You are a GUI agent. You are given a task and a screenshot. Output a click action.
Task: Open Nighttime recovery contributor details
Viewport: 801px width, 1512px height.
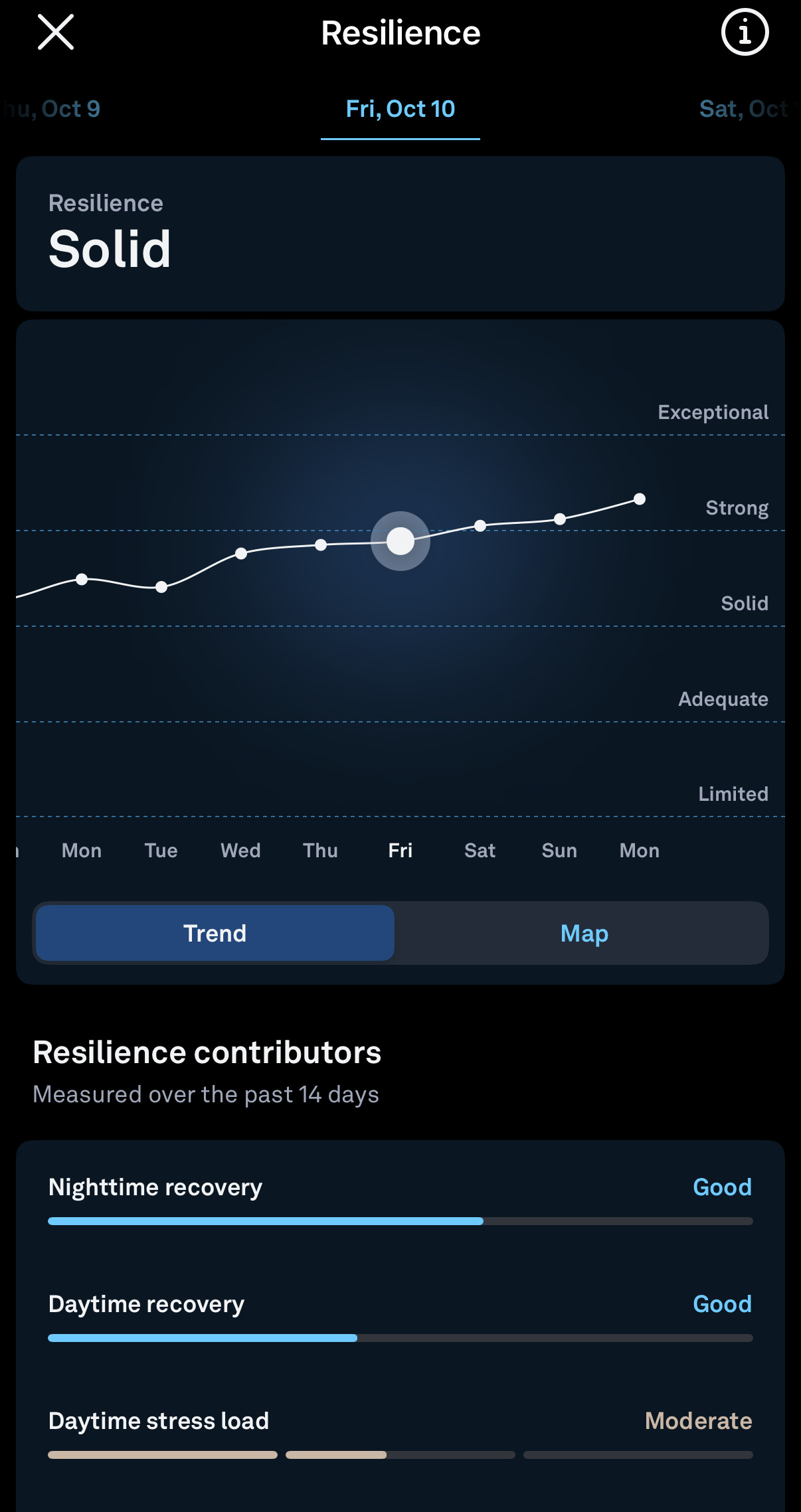click(x=400, y=1199)
